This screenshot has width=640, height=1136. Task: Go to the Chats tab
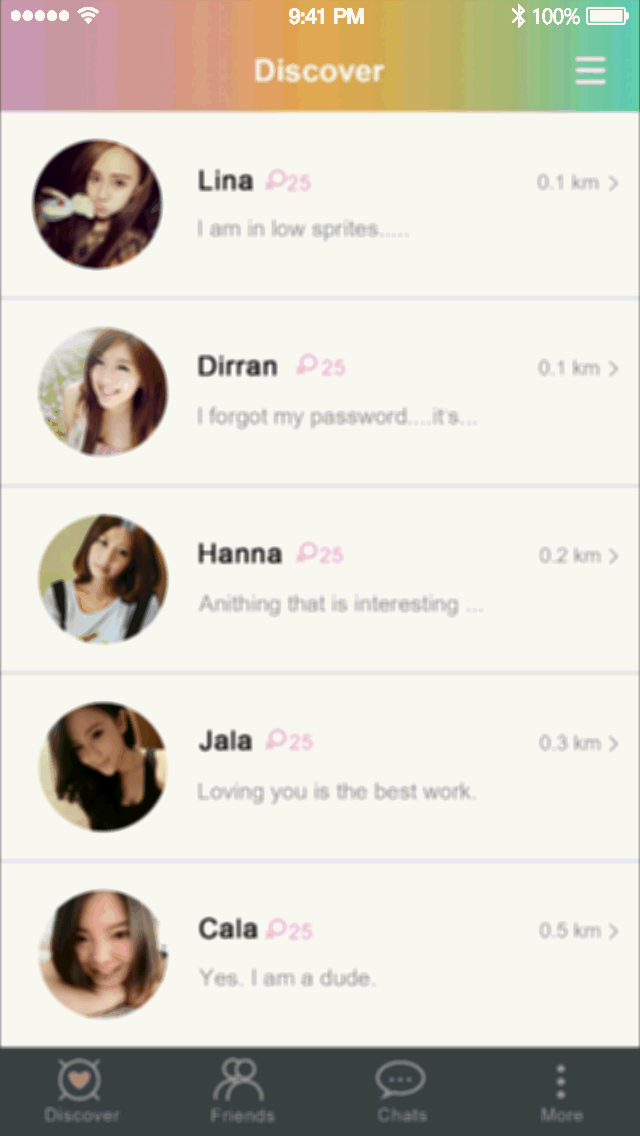pos(401,1091)
